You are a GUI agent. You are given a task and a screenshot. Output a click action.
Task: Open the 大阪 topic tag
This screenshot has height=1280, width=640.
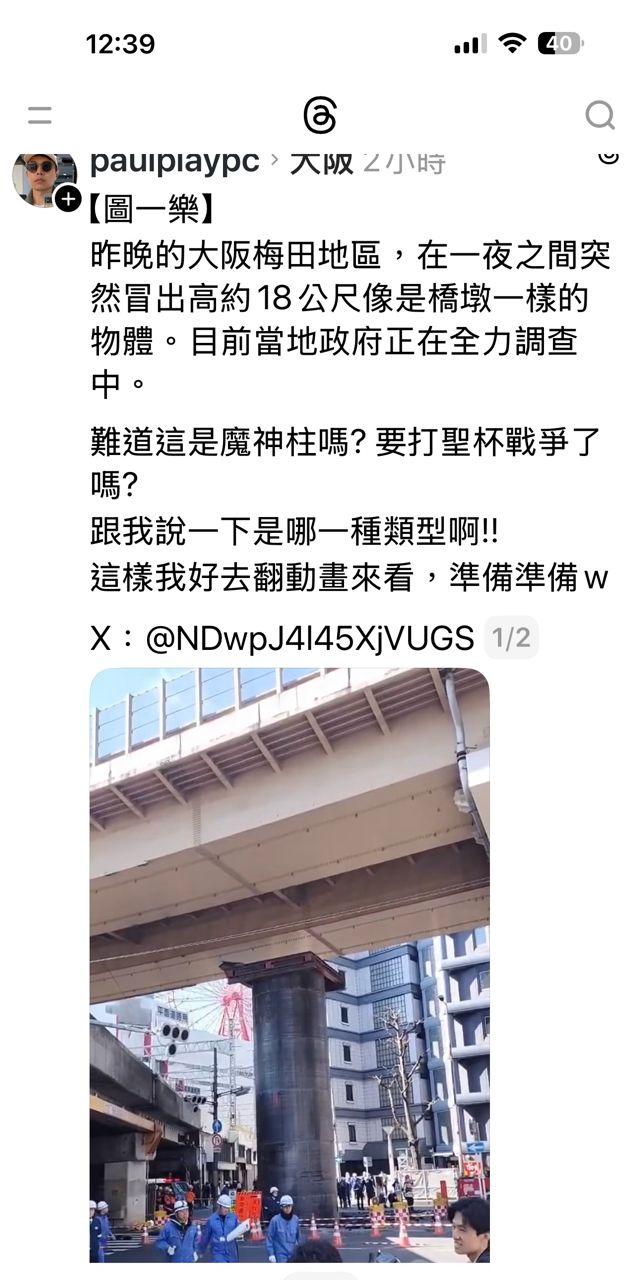point(322,163)
